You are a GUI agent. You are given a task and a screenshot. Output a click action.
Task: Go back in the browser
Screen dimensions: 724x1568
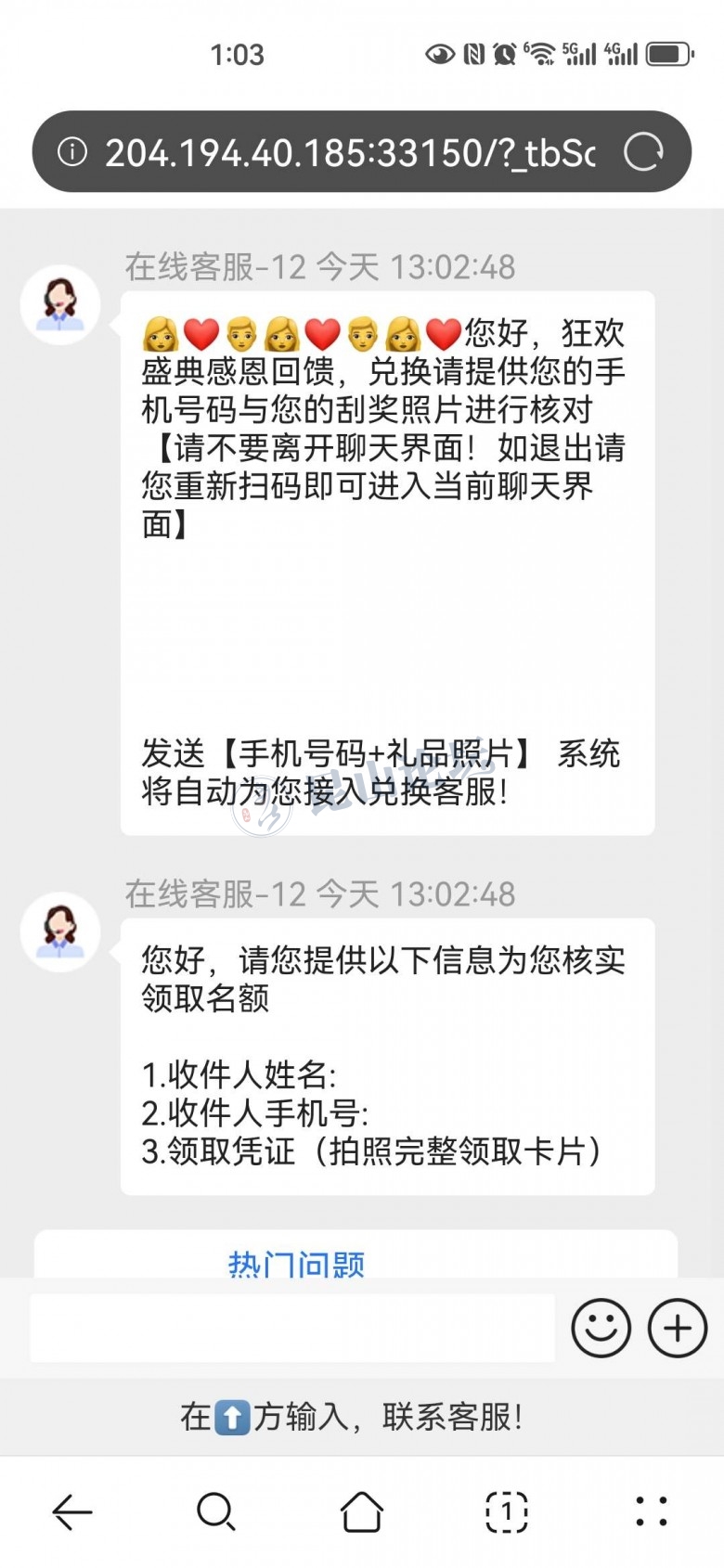(72, 1512)
